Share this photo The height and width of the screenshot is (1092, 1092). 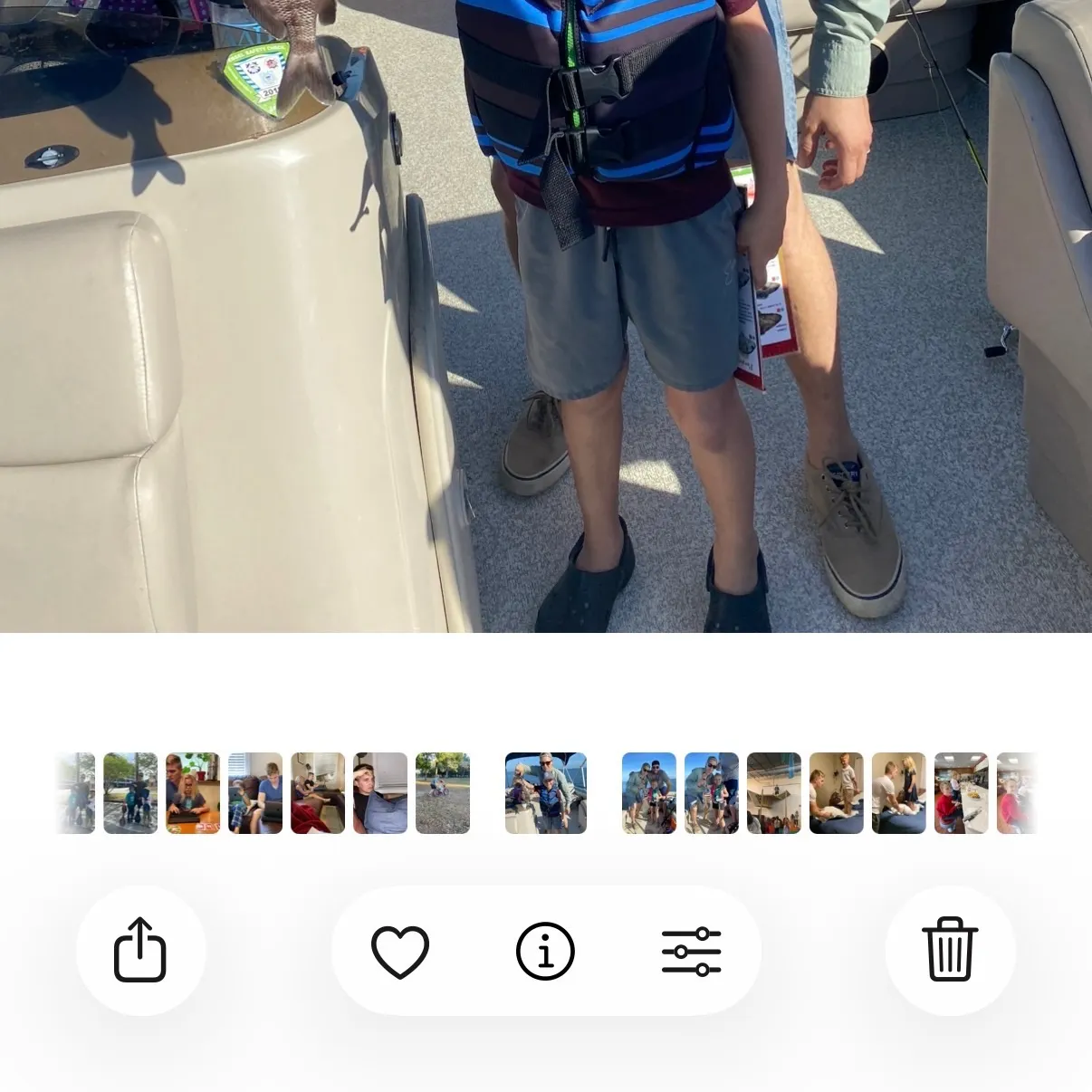coord(140,950)
